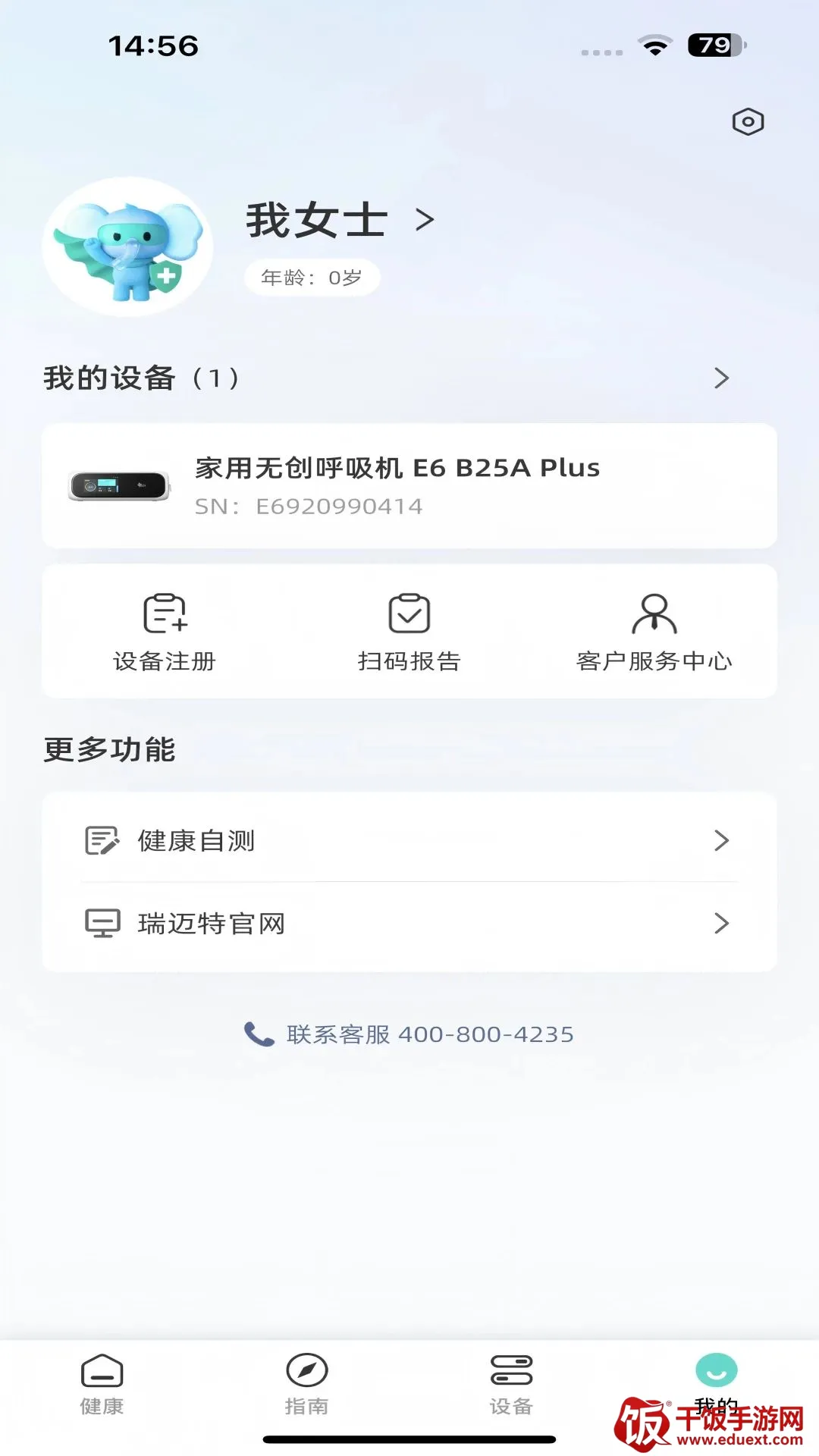Open the settings gear icon
The width and height of the screenshot is (819, 1456).
point(748,121)
